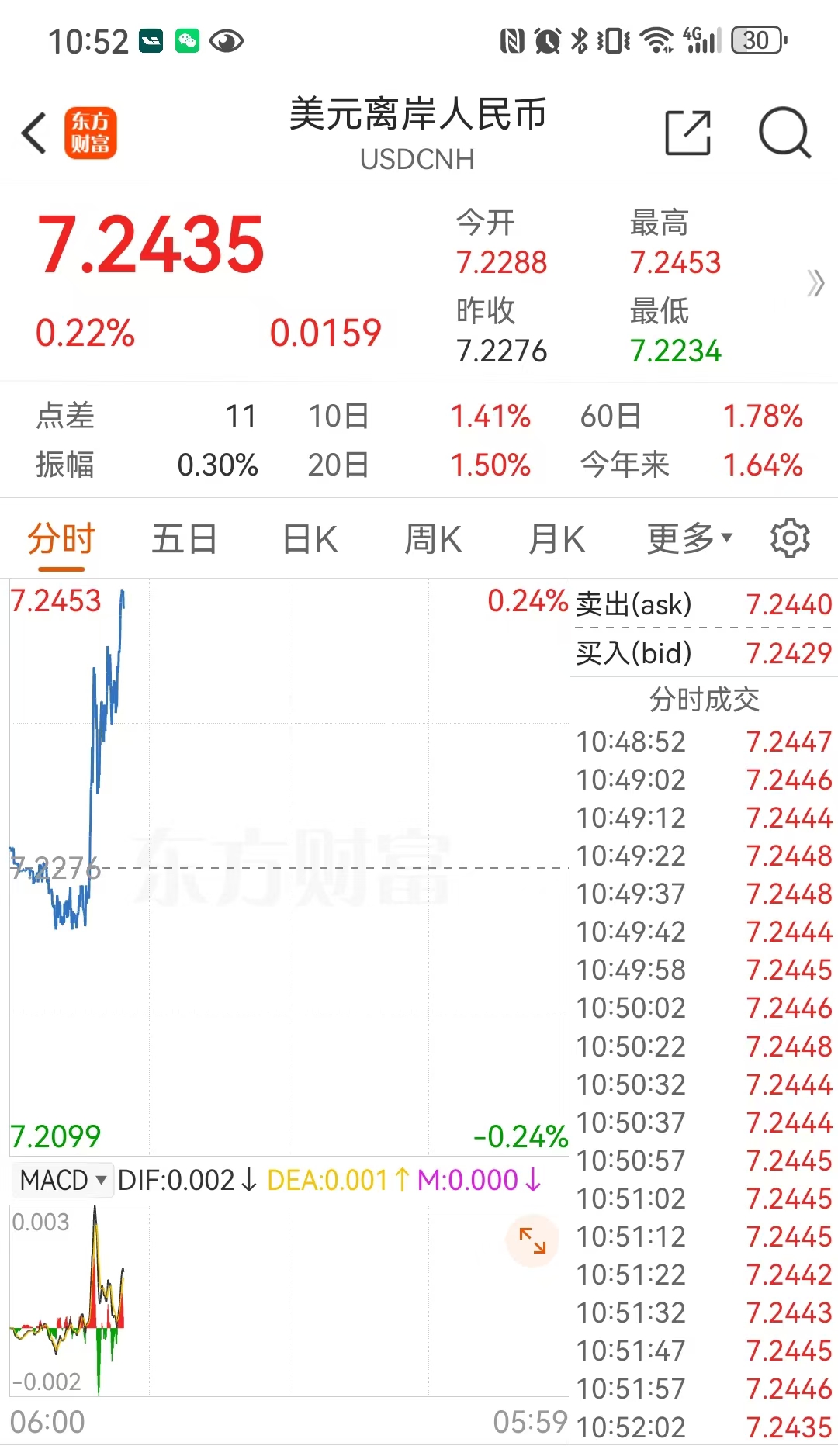Open the MACD indicator dropdown
Image resolution: width=838 pixels, height=1456 pixels.
tap(61, 1179)
